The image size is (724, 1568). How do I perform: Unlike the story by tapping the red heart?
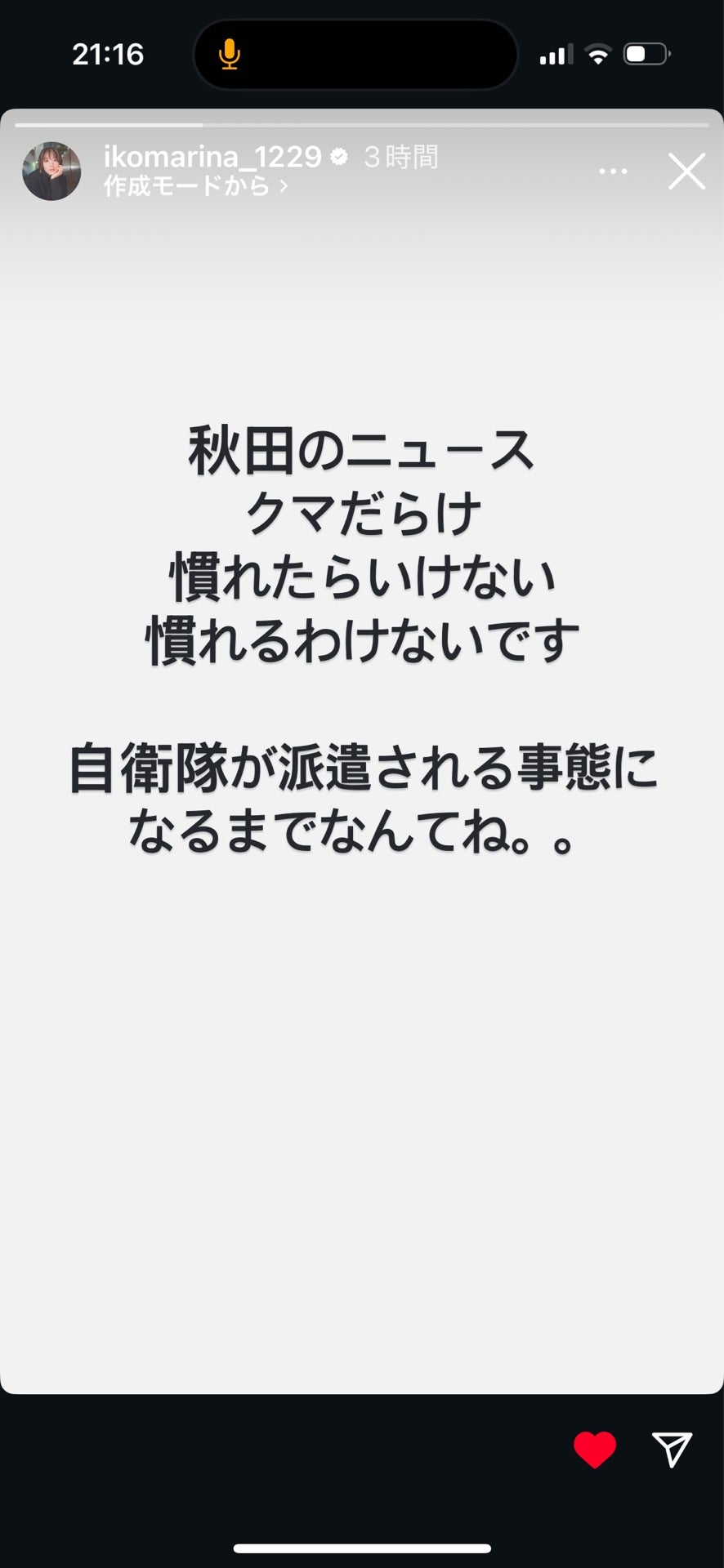[x=595, y=1452]
